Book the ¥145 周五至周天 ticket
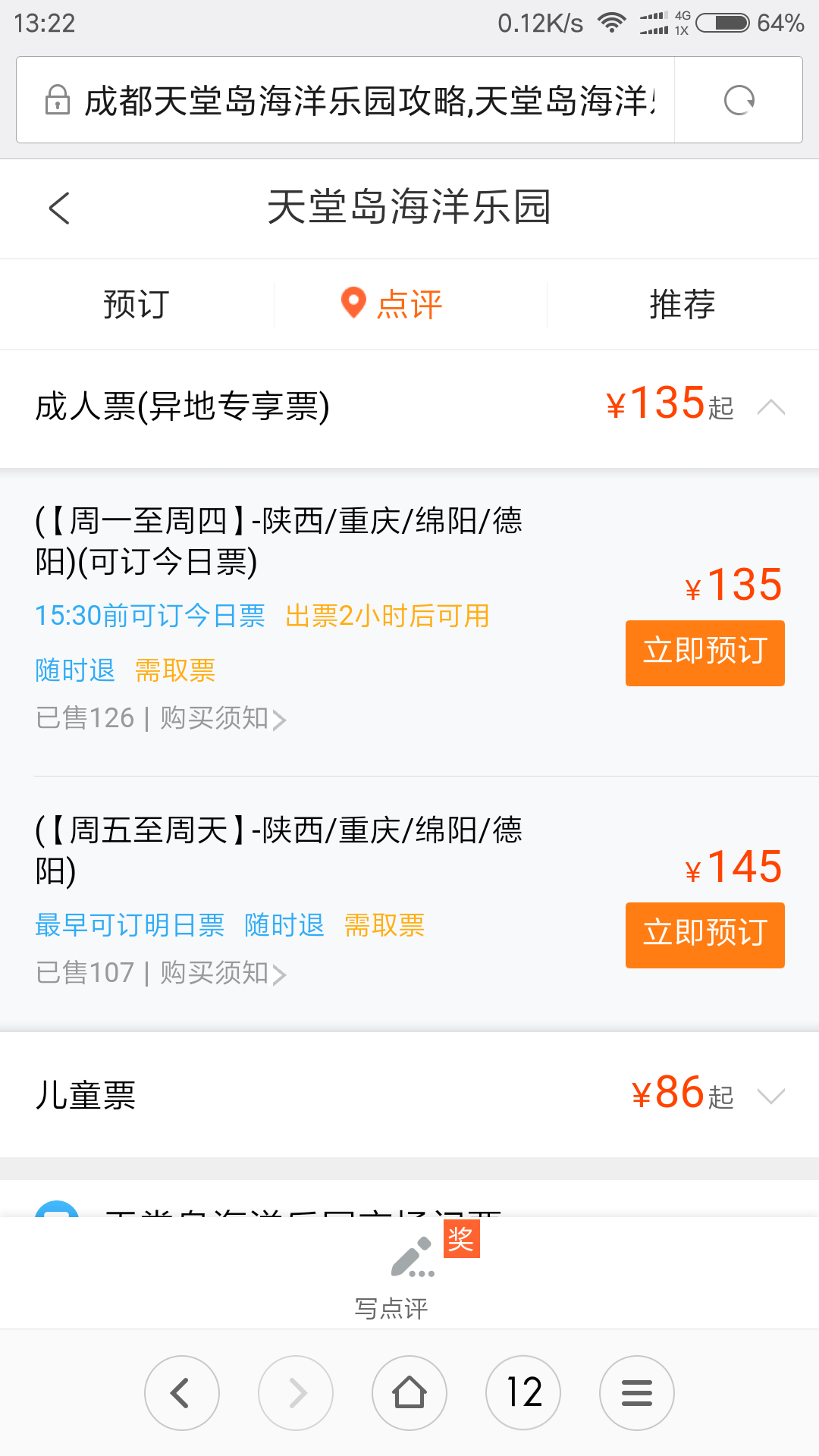 tap(704, 935)
